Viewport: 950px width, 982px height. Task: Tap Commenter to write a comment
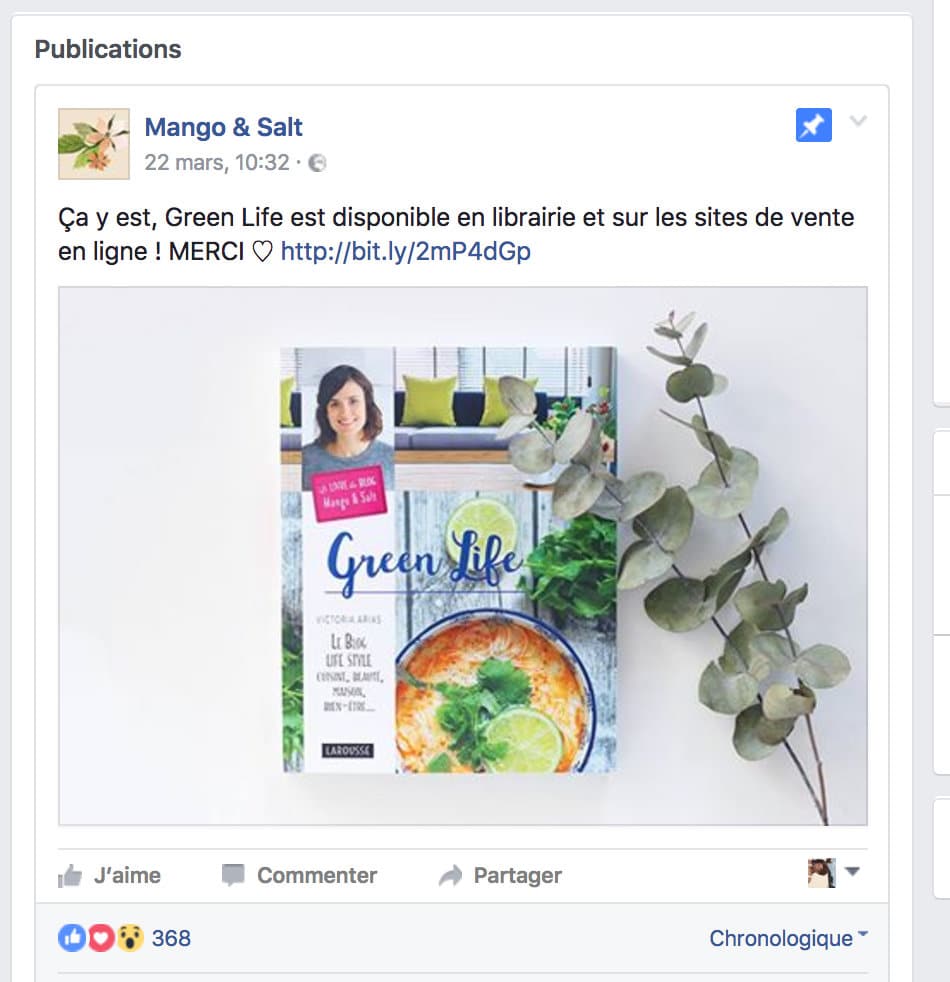[299, 876]
